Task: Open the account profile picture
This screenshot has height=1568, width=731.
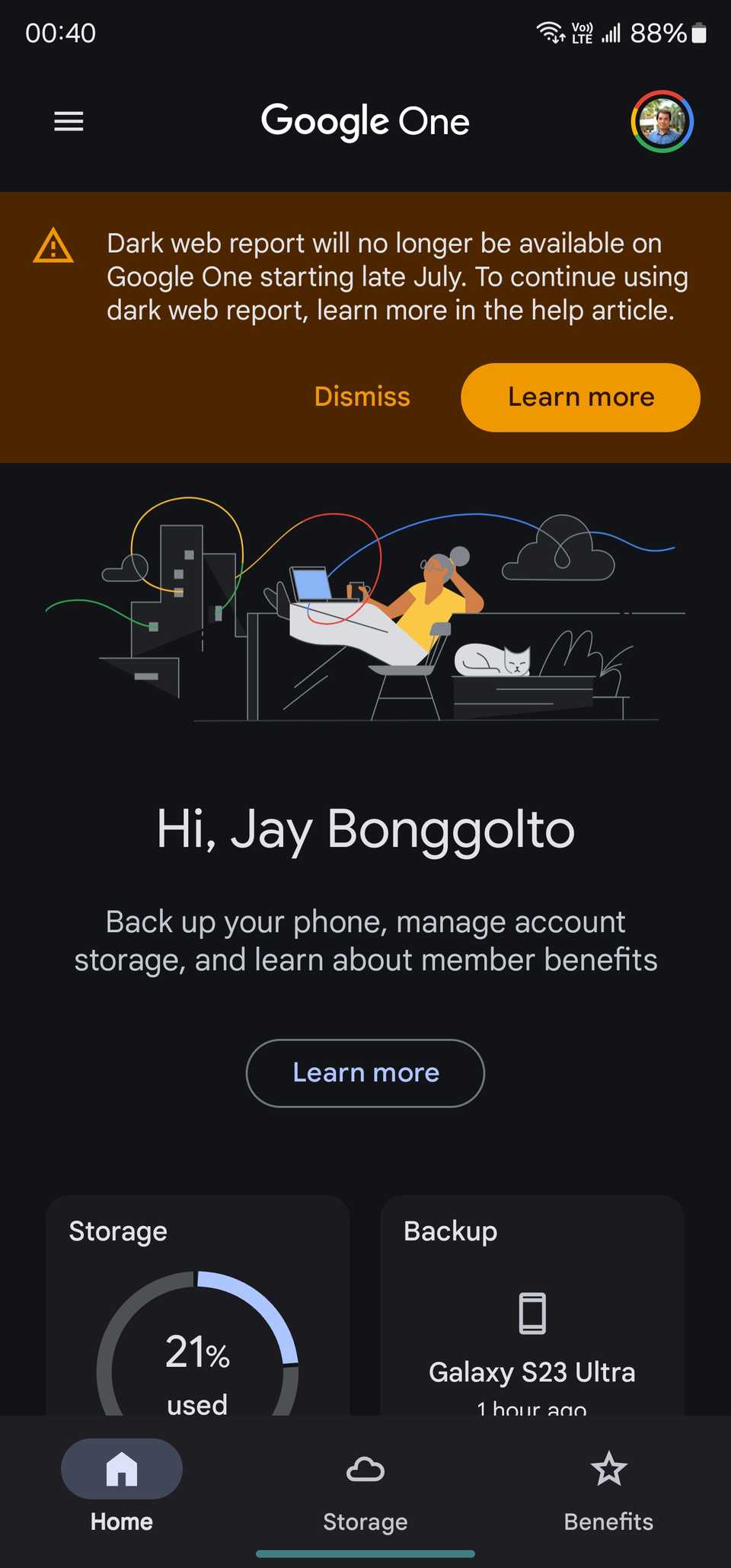Action: click(662, 121)
